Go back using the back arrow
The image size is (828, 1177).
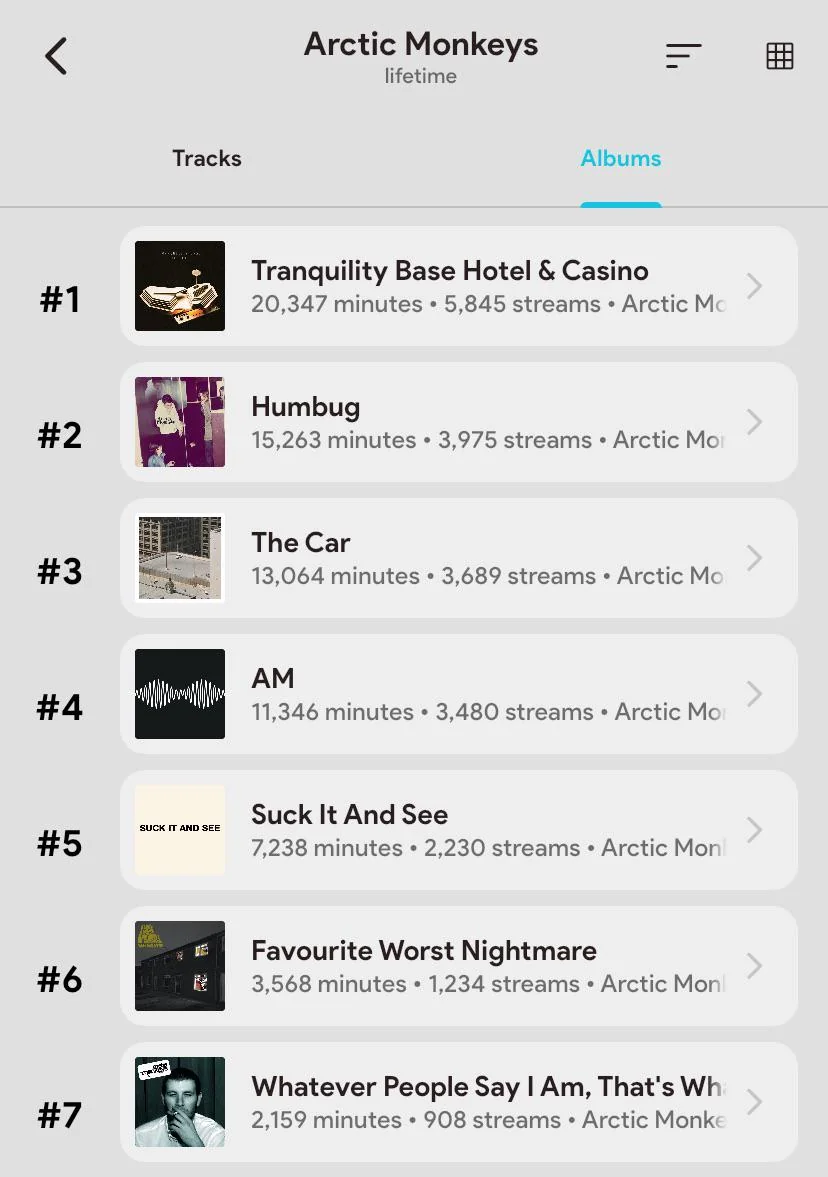point(56,56)
